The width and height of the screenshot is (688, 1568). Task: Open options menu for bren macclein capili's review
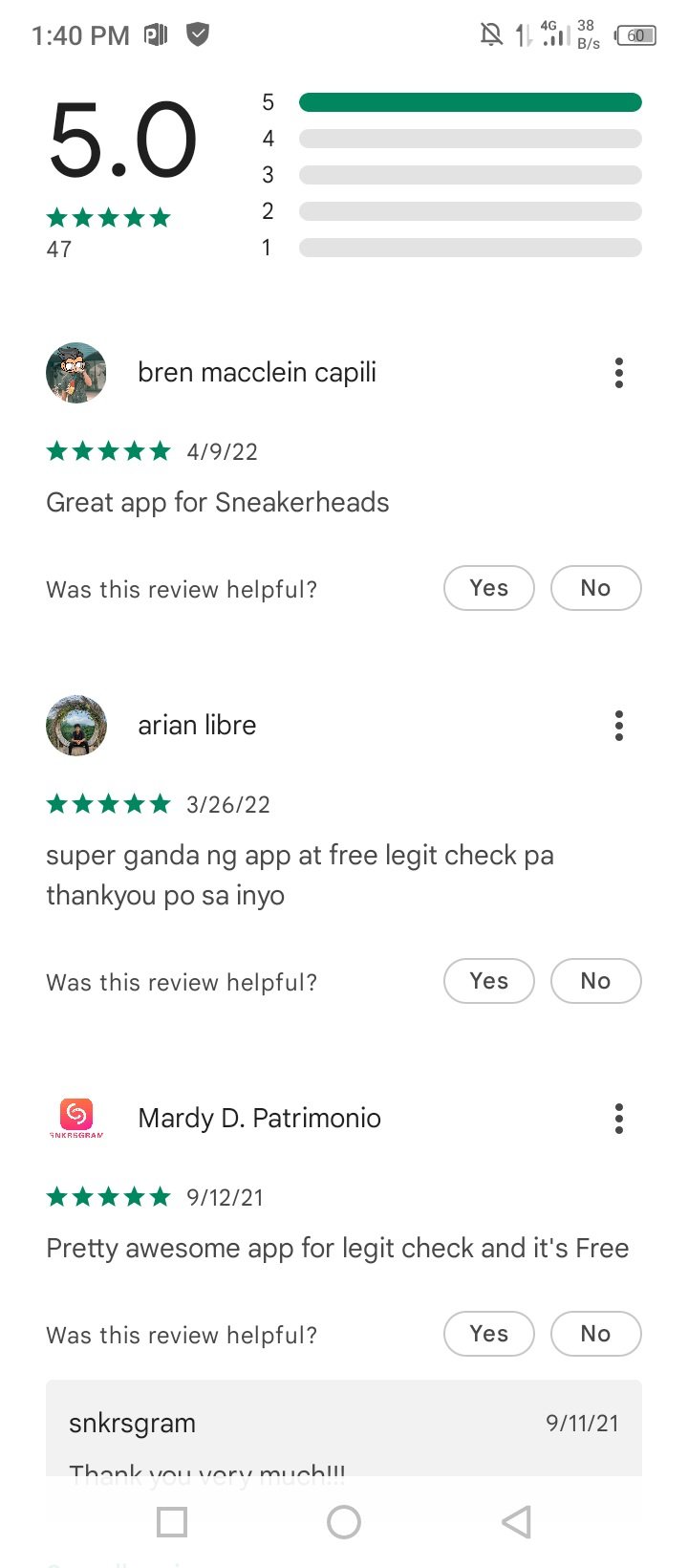[x=619, y=373]
